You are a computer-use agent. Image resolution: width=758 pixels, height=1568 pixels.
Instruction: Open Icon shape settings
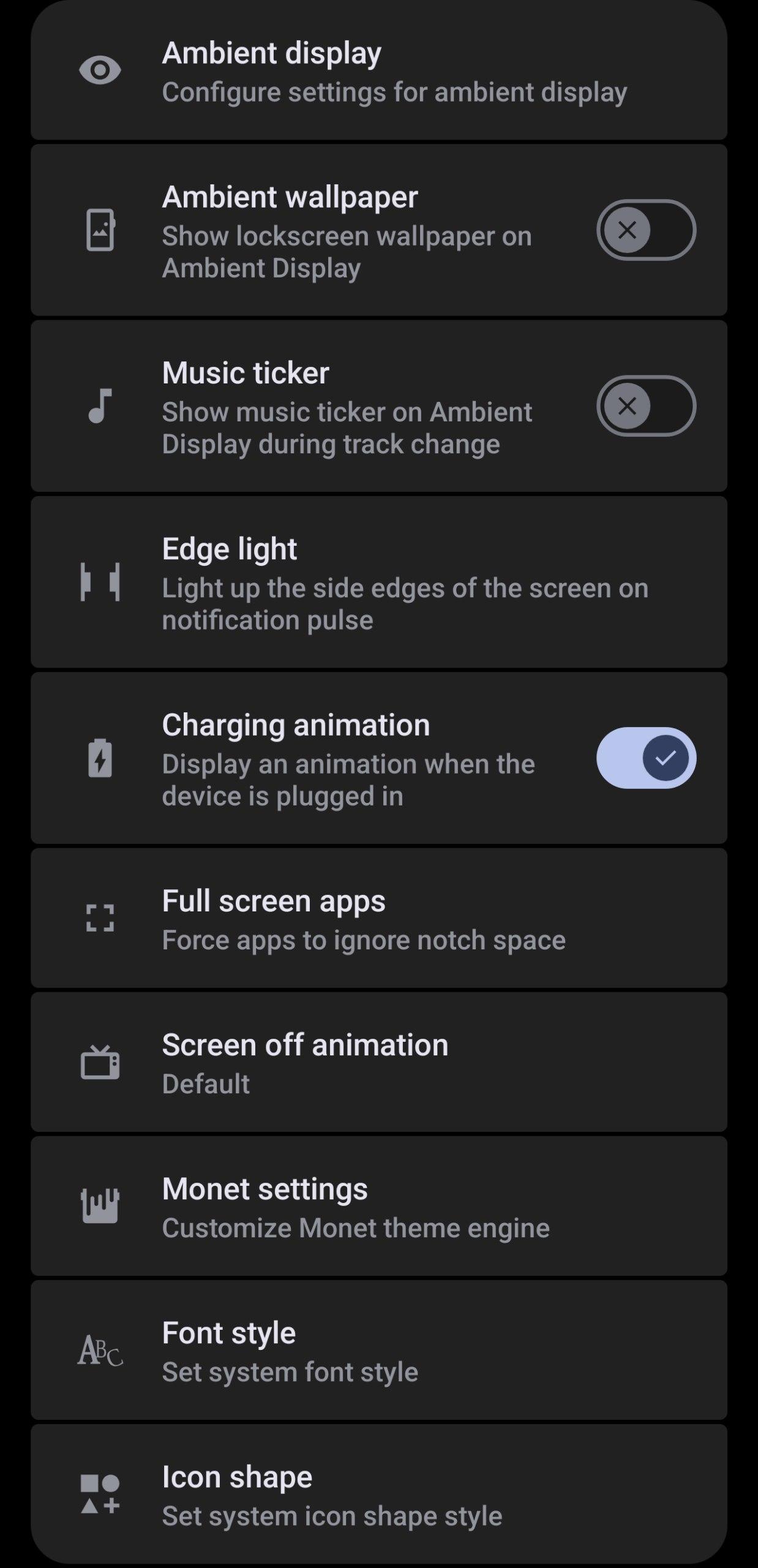click(378, 1494)
